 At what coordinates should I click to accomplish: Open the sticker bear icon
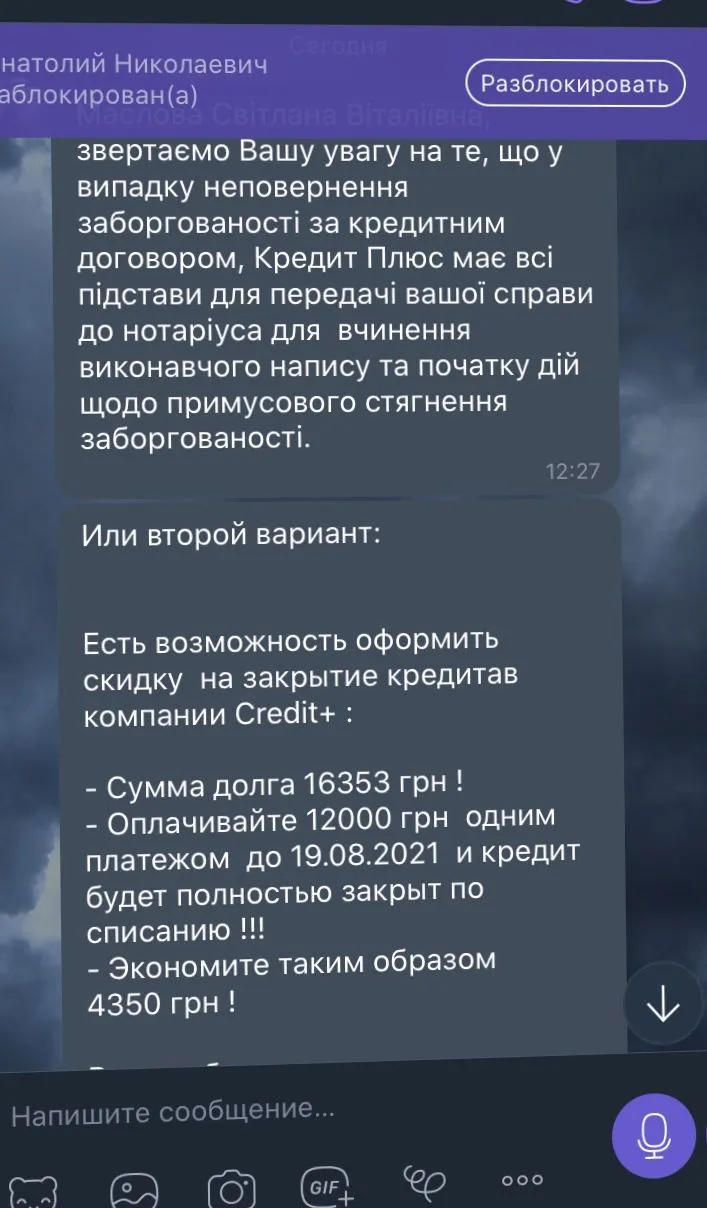[x=33, y=1190]
